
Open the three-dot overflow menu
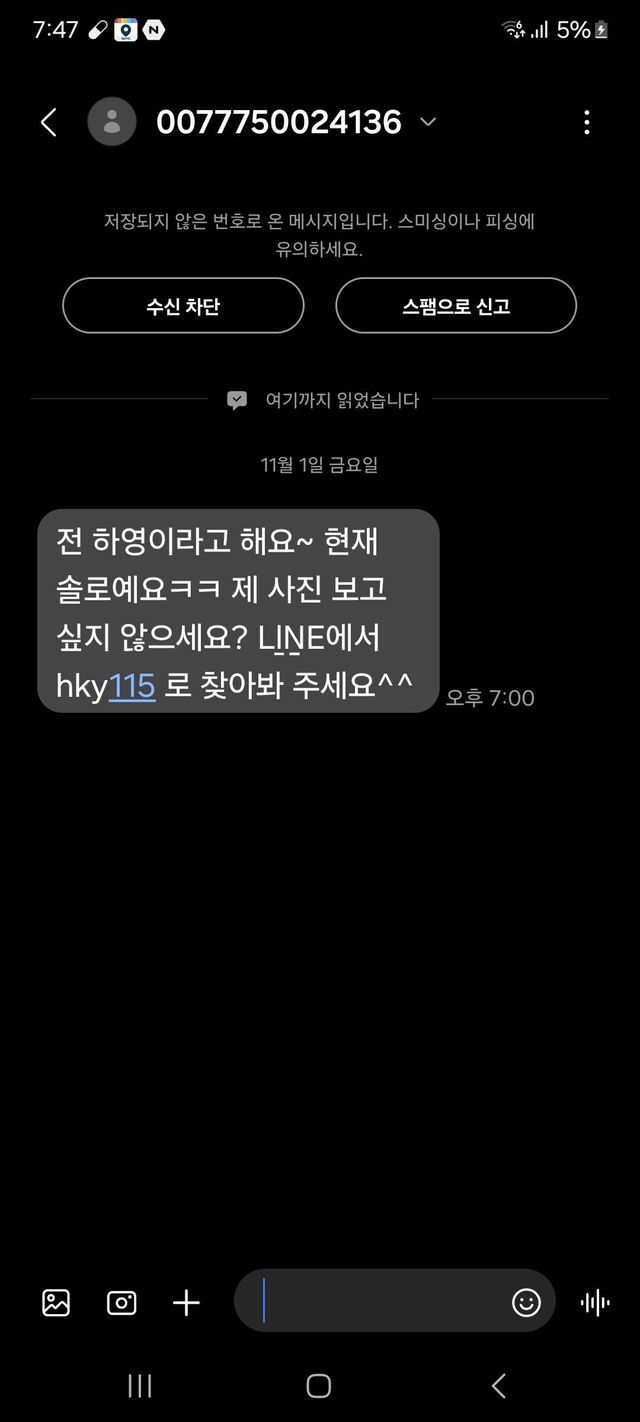click(x=587, y=122)
